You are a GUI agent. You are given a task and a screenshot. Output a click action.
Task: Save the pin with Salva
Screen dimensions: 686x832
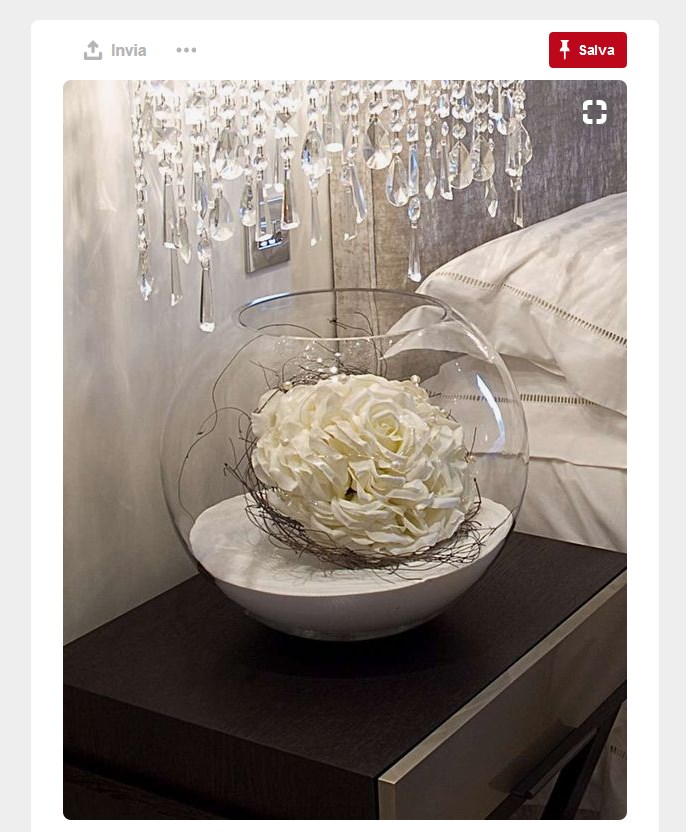(x=587, y=50)
